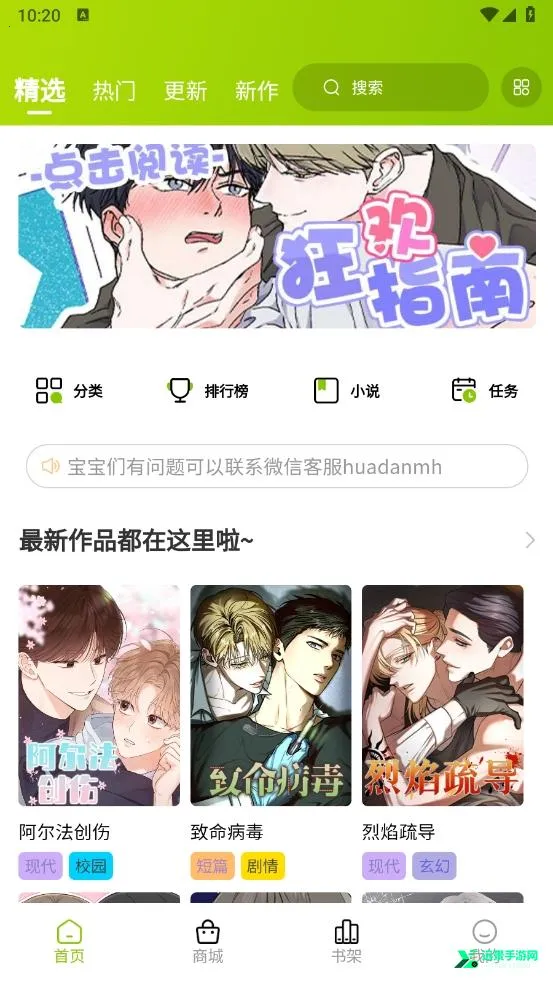
Task: Open the 任务 tasks page
Action: click(485, 391)
